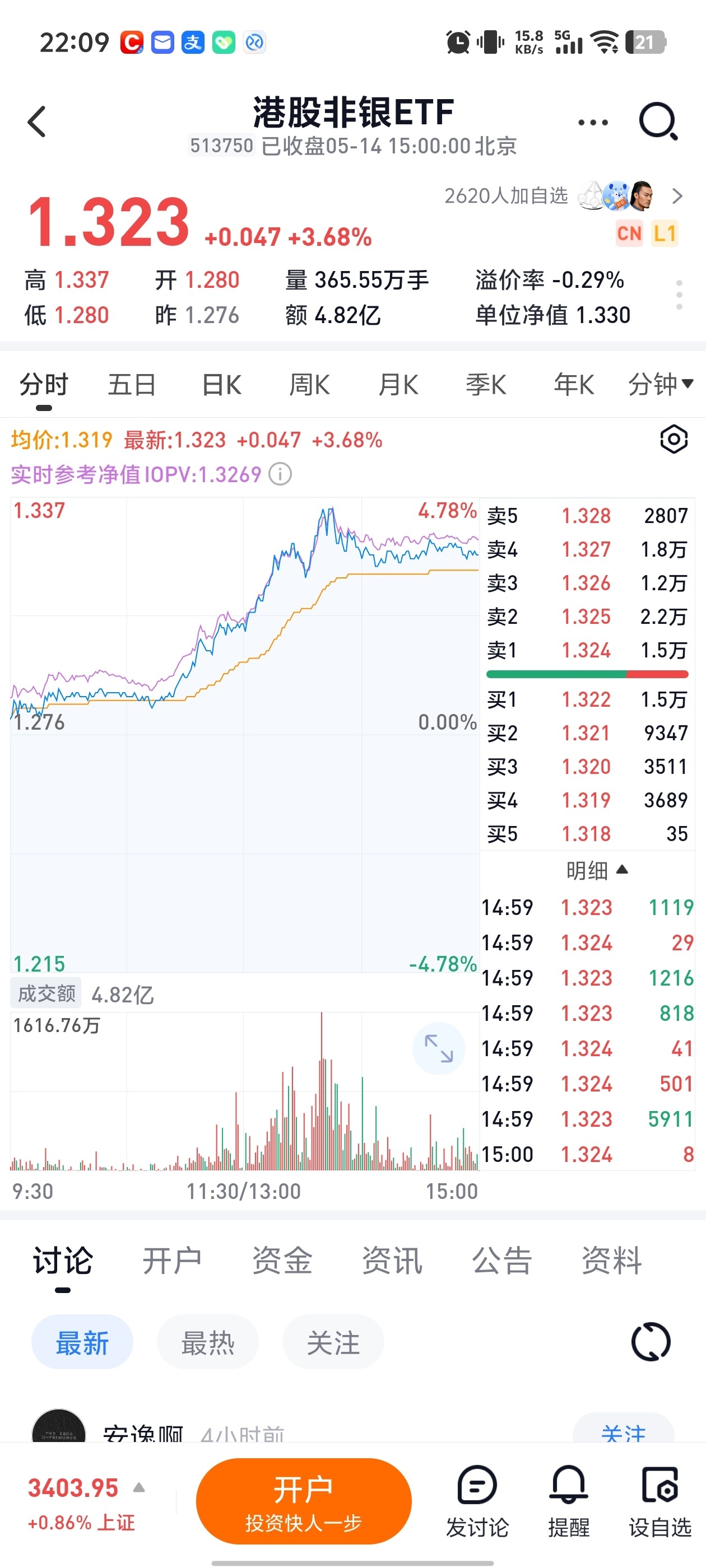Set a price alert with 提醒

[x=568, y=1501]
